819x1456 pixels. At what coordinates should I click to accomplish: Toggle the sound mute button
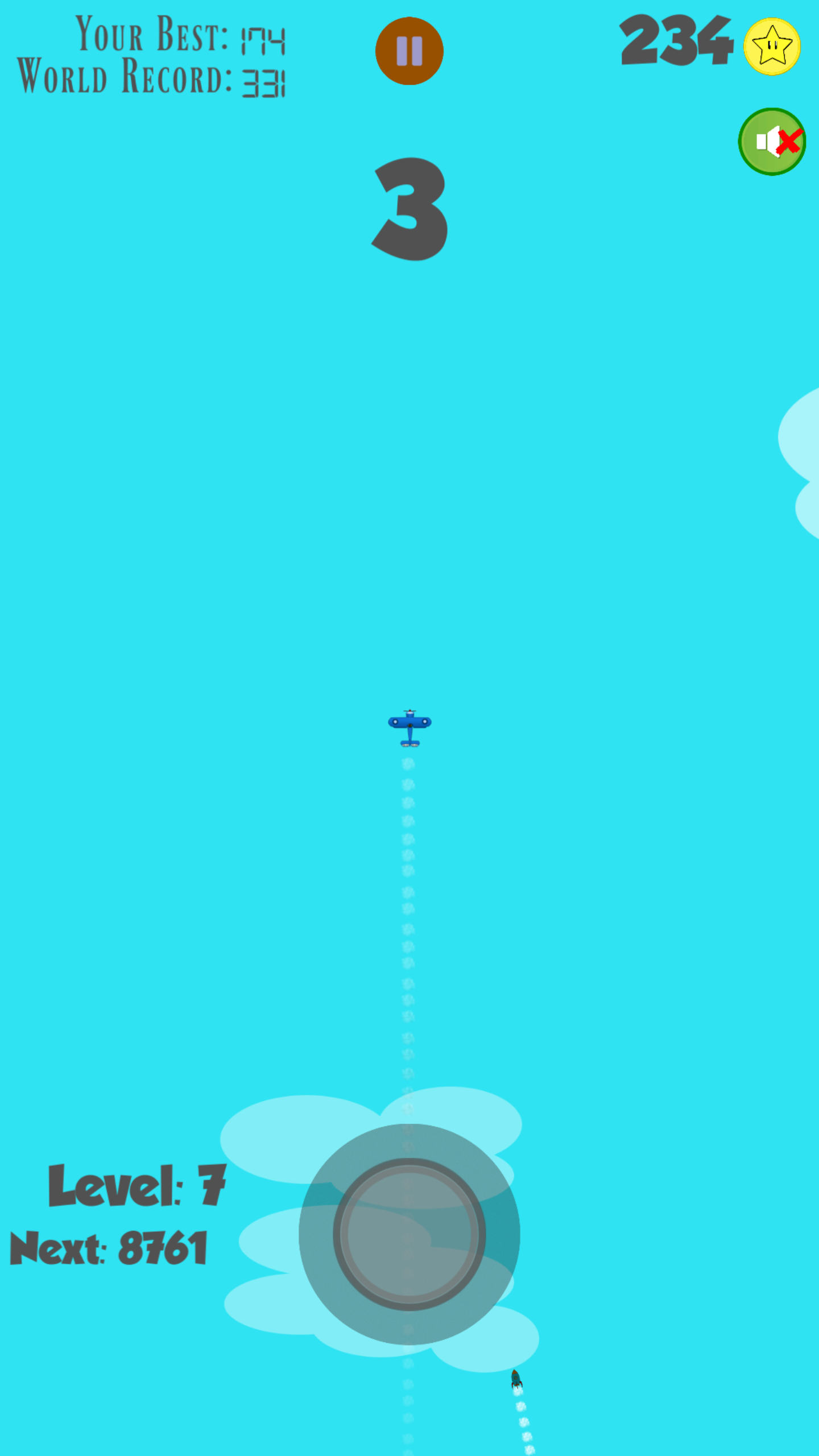772,142
